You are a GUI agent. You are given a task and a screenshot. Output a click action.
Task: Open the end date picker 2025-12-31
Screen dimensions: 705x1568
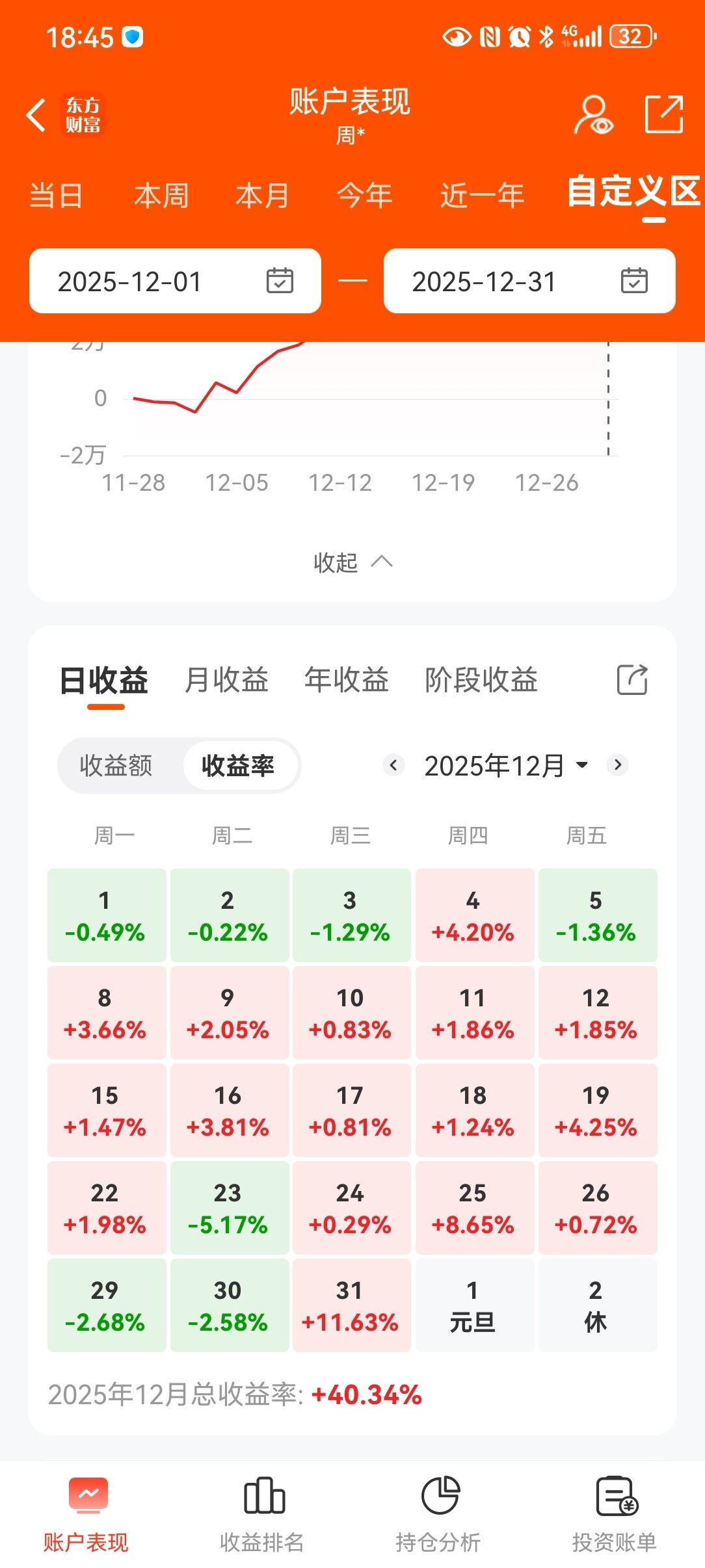click(529, 281)
